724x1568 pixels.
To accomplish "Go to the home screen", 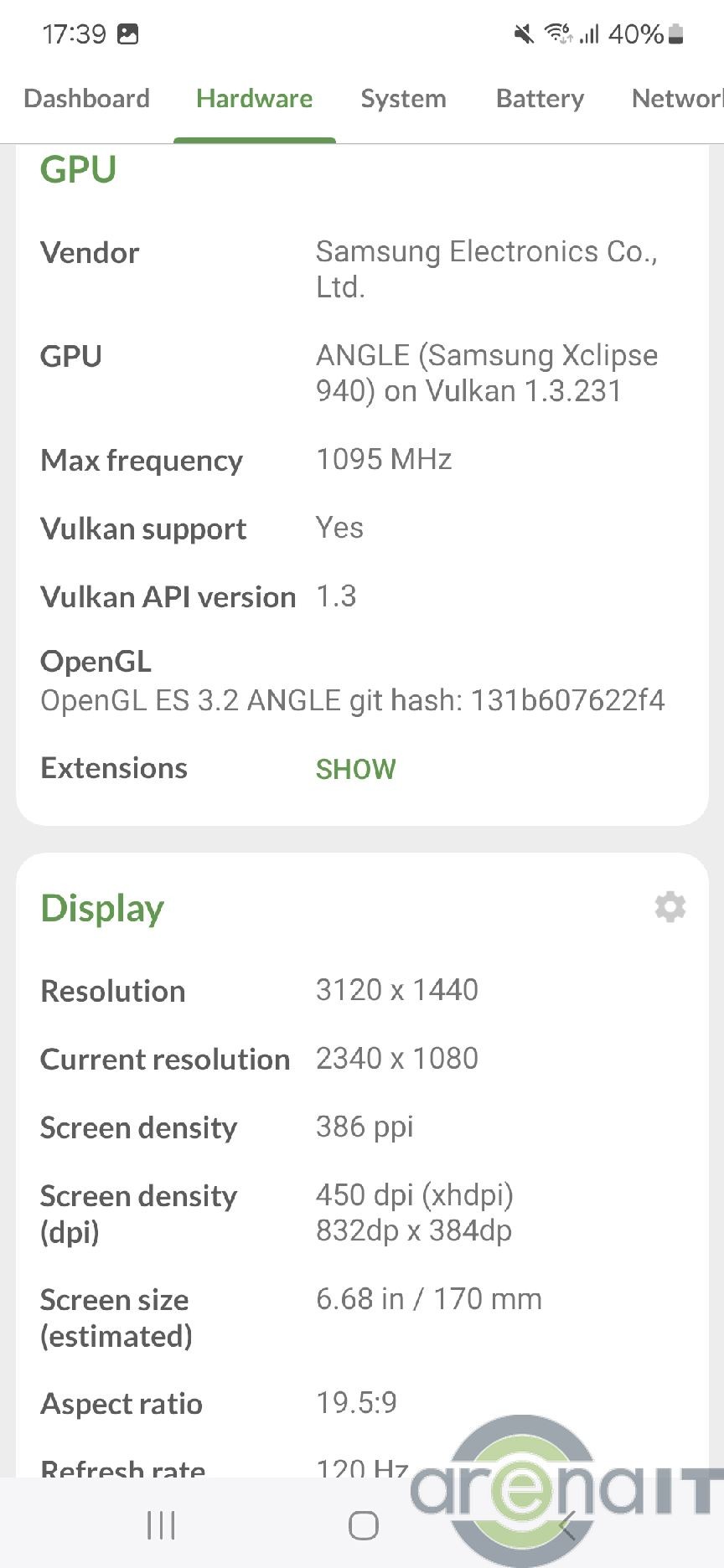I will [x=363, y=1525].
